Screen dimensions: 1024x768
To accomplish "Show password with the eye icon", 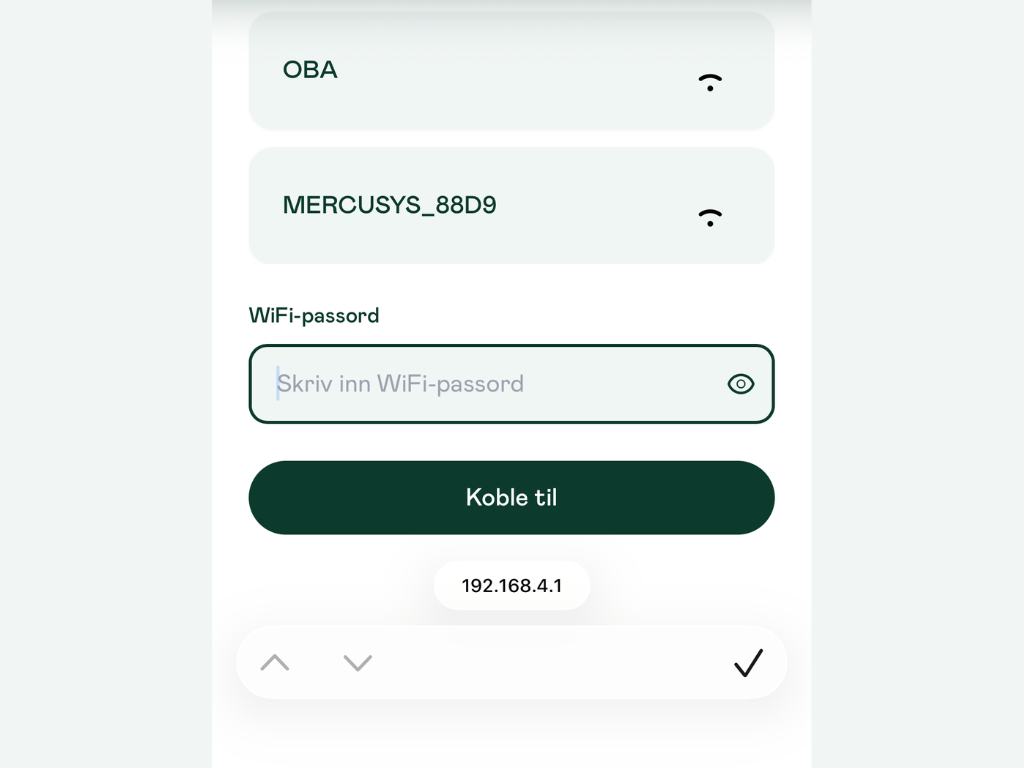I will point(740,384).
